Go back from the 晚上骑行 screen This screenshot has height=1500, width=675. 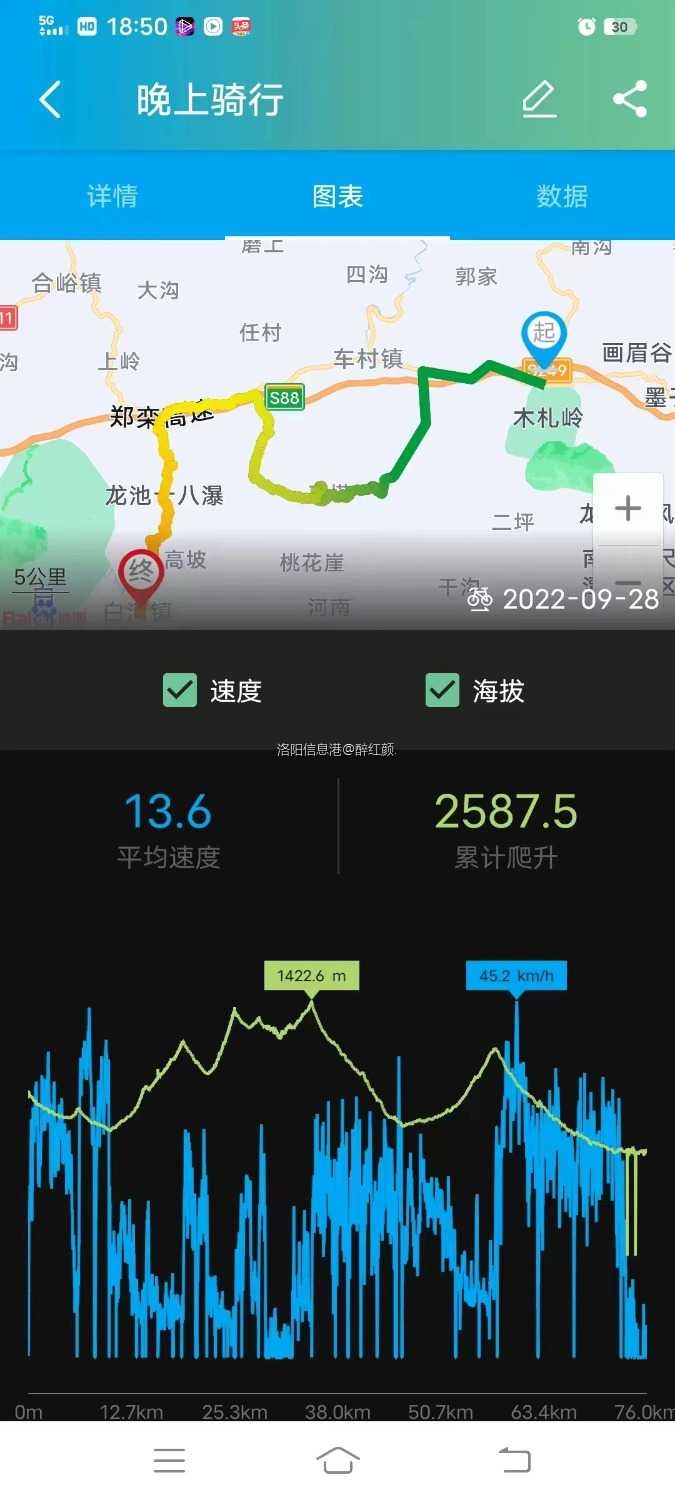click(x=50, y=100)
